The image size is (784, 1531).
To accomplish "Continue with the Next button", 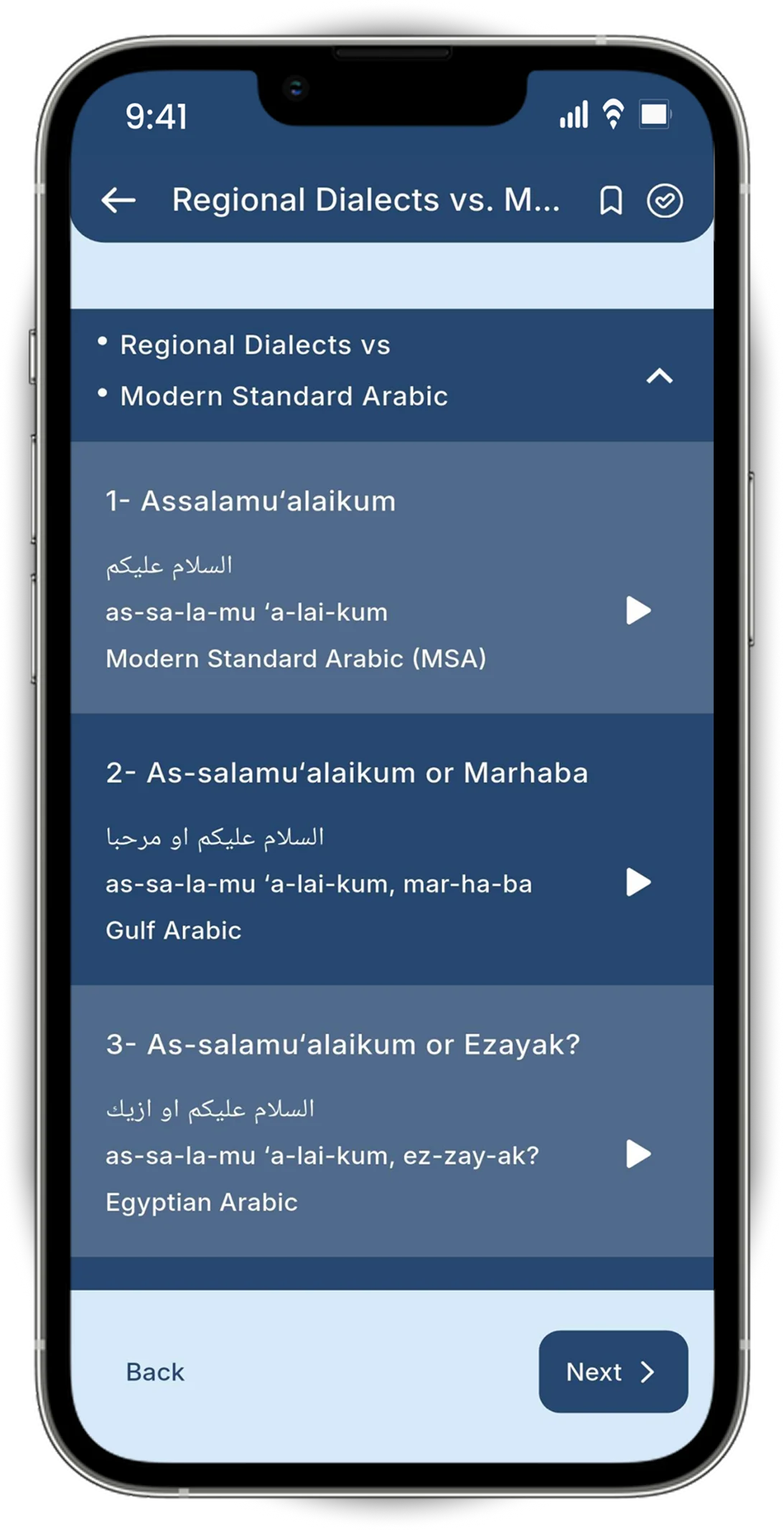I will 612,1372.
